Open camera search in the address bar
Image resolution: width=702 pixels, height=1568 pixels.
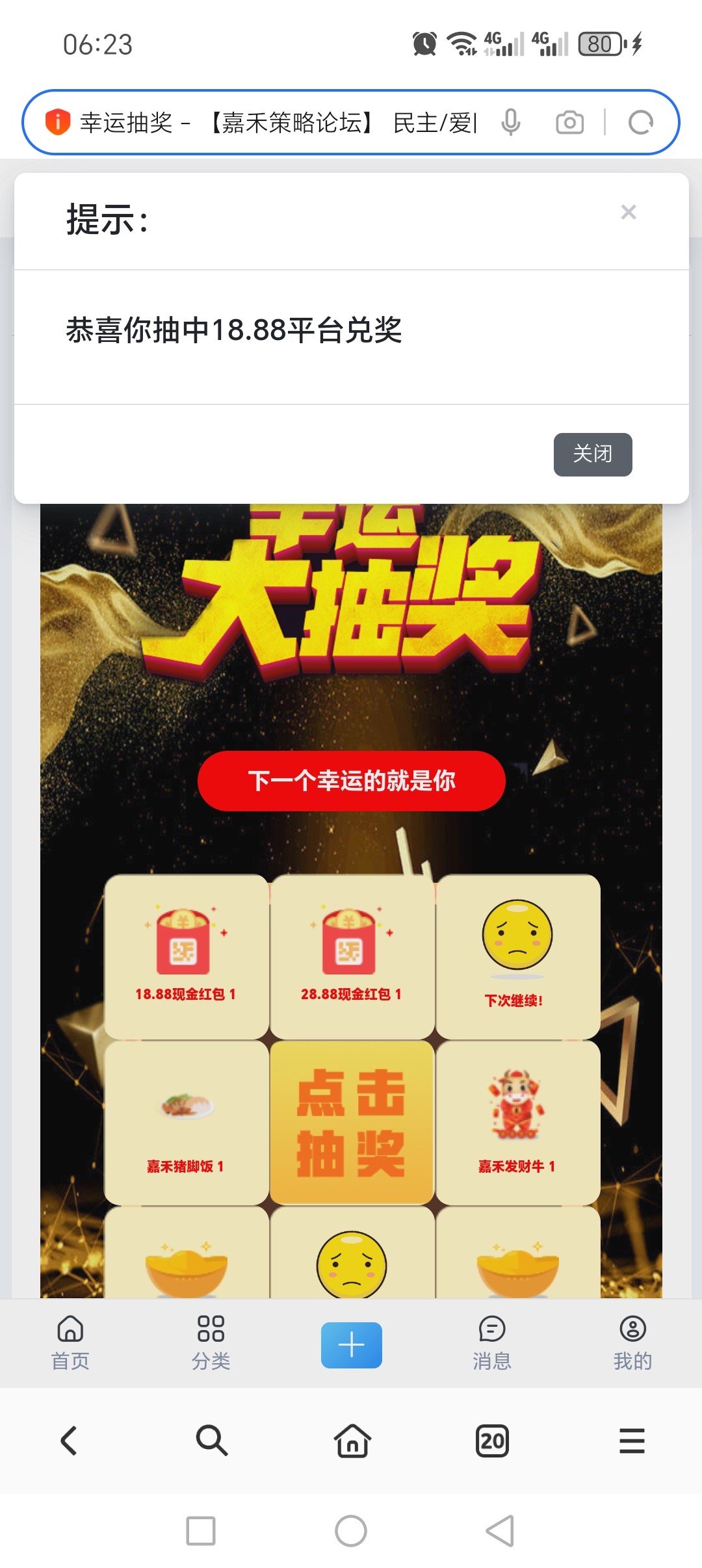tap(569, 122)
